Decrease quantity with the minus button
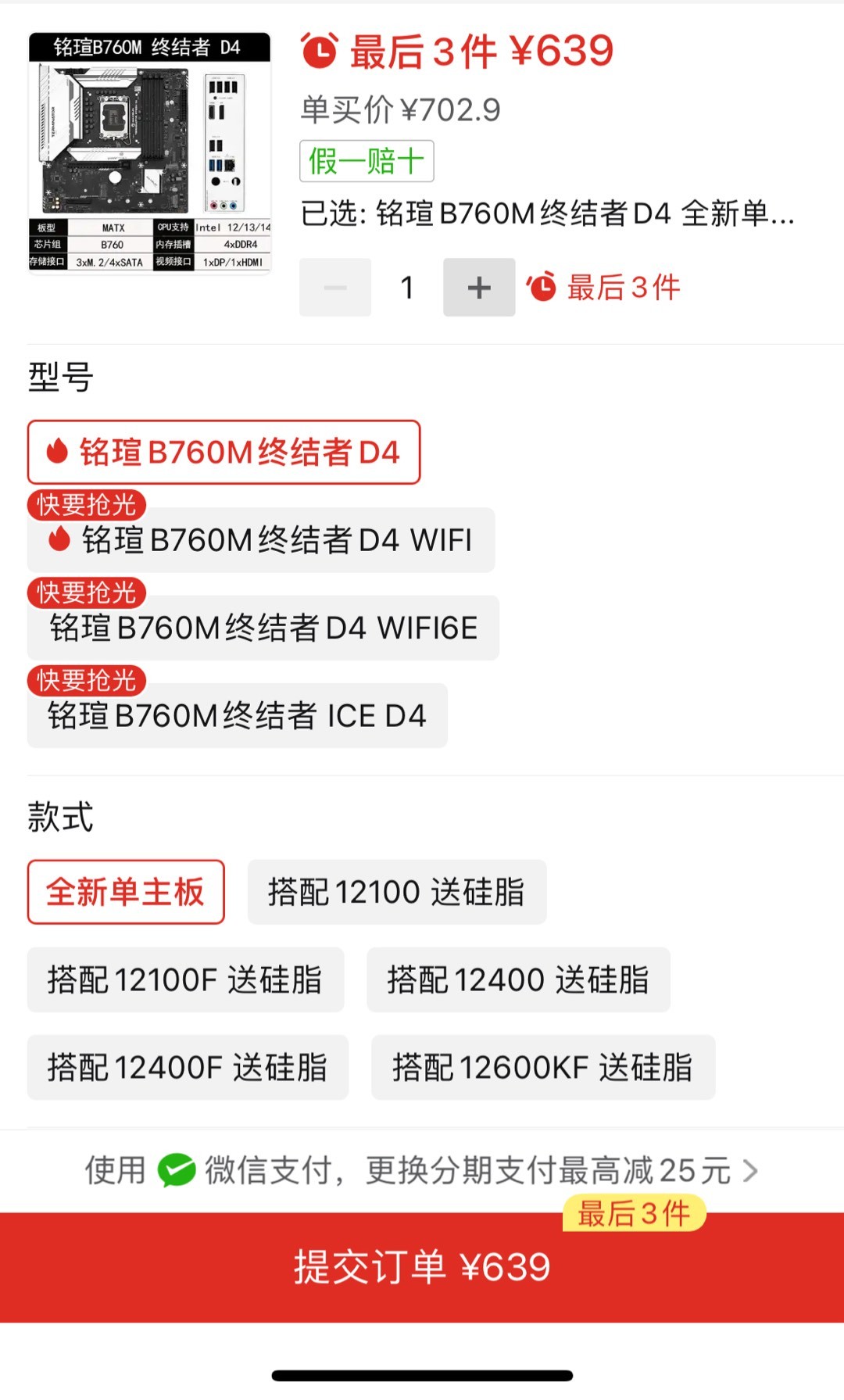 pyautogui.click(x=335, y=288)
